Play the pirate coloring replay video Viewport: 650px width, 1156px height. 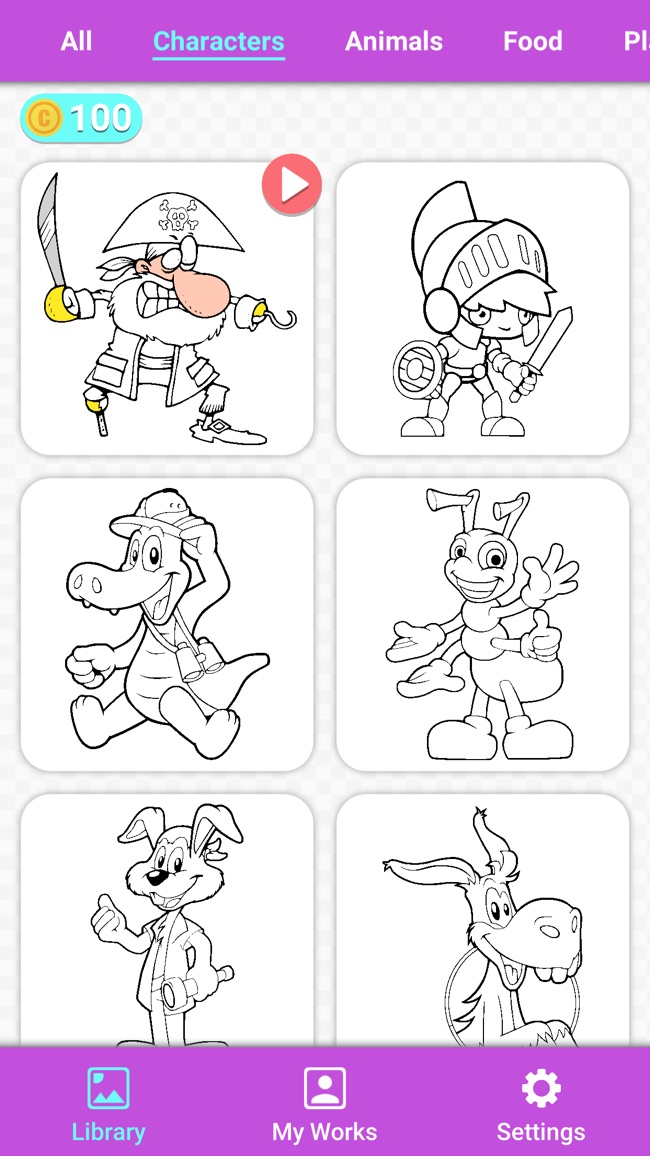tap(292, 184)
